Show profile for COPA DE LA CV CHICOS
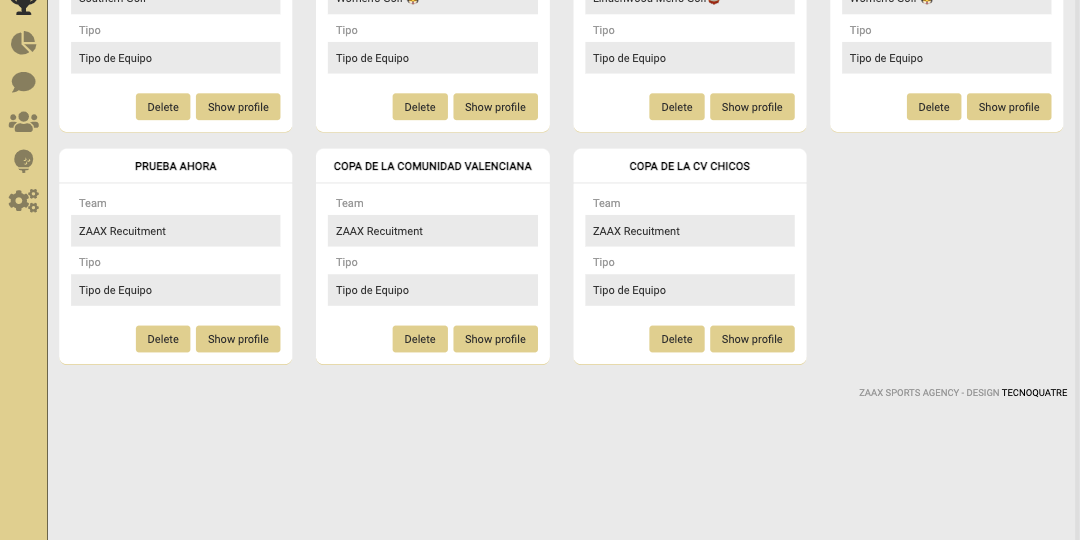 pos(752,339)
